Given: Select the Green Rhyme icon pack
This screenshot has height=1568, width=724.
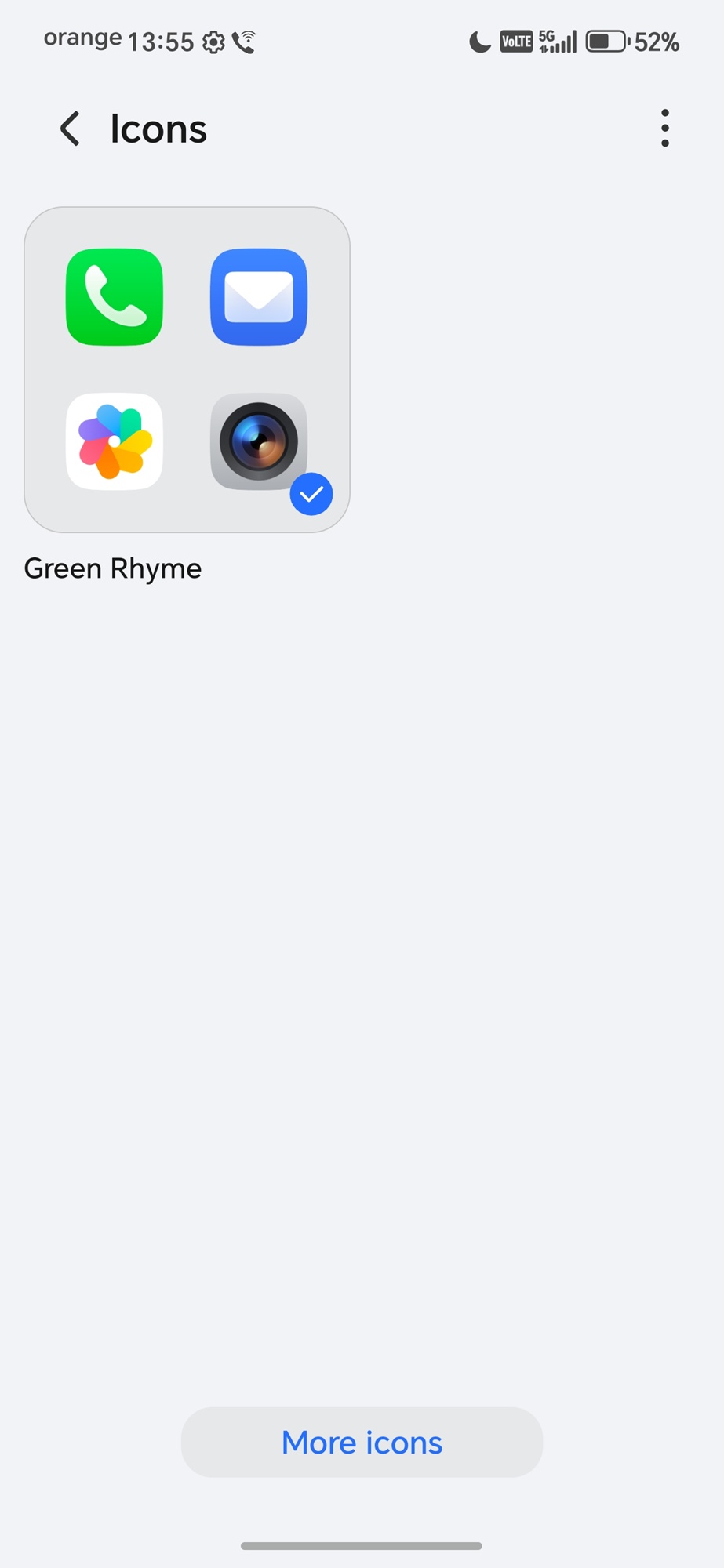Looking at the screenshot, I should (x=187, y=370).
